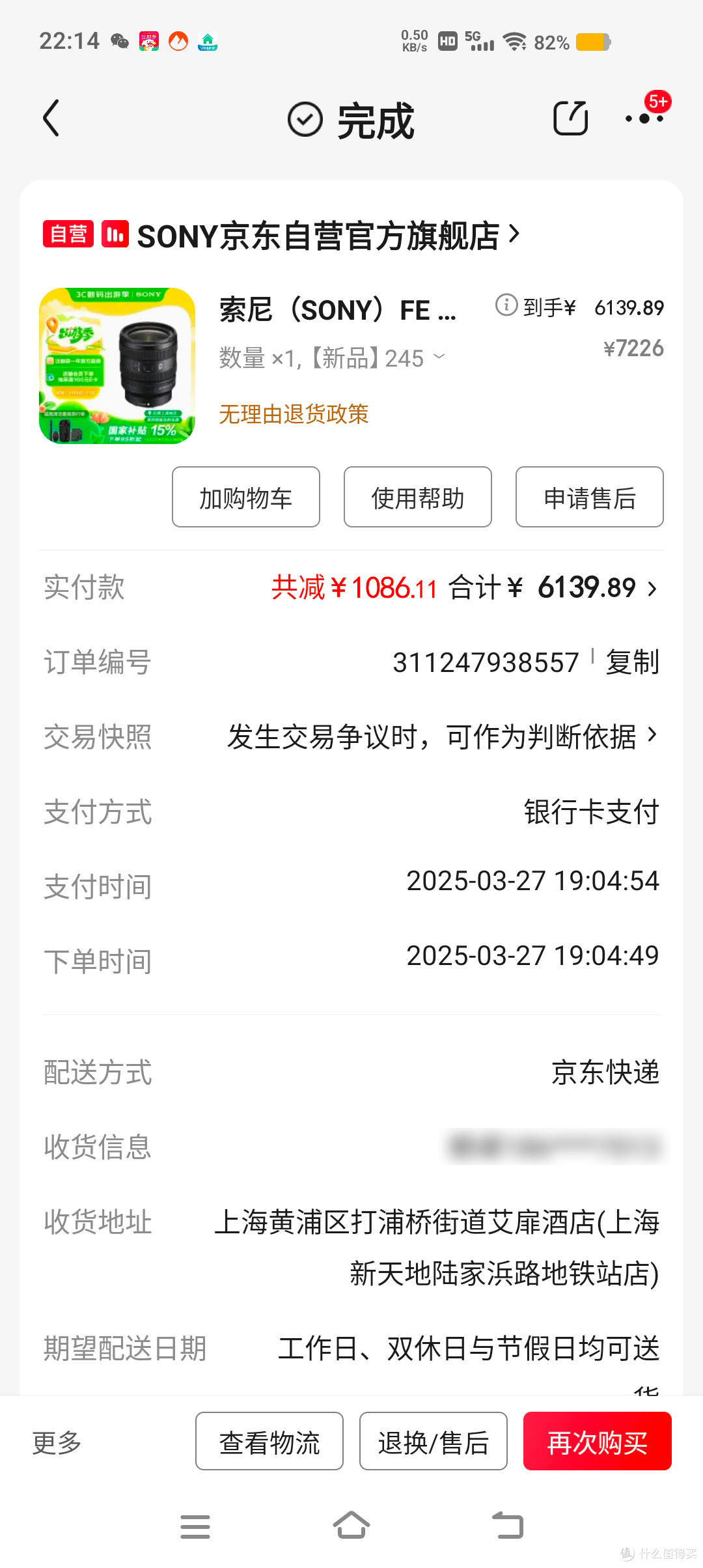
Task: Tap the 加购物车 add-to-cart button
Action: tap(245, 497)
